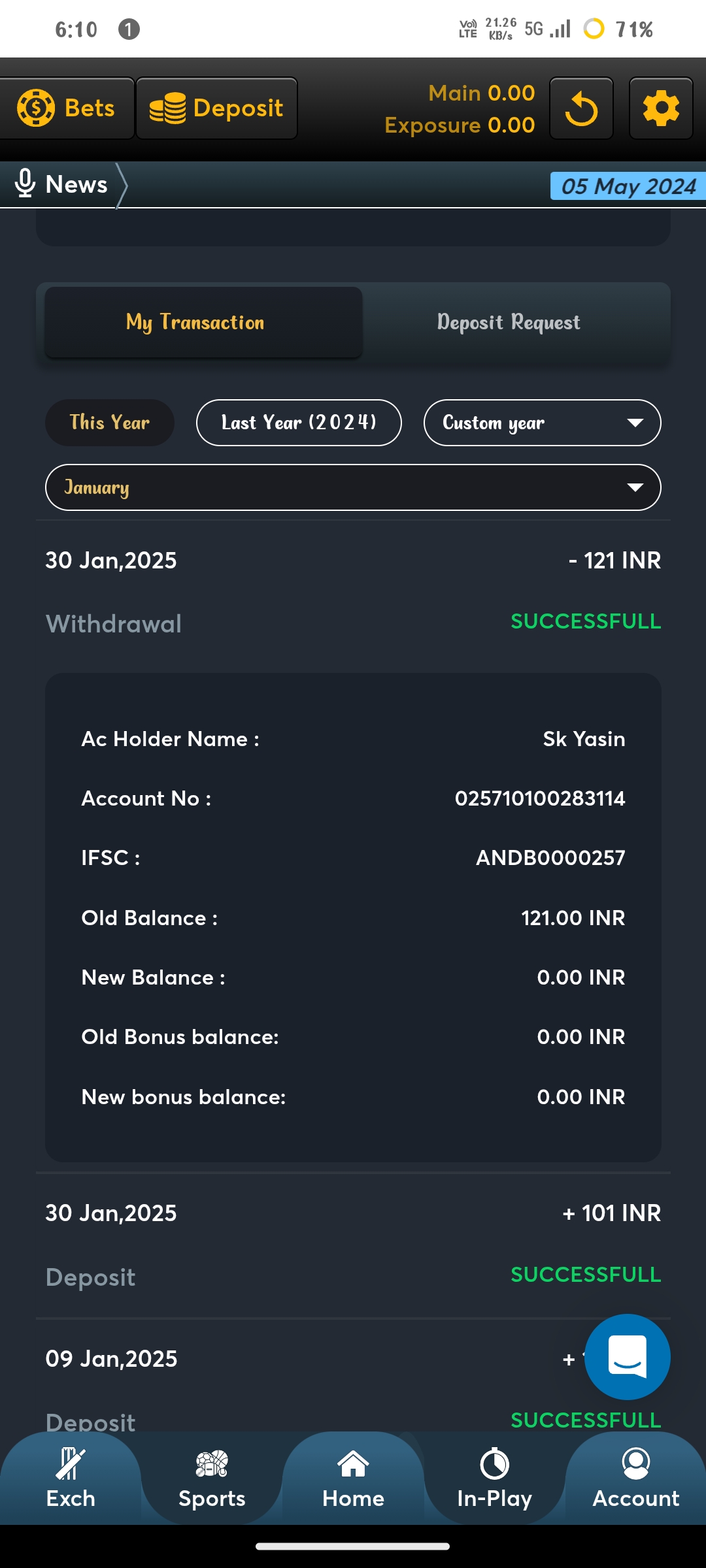706x1568 pixels.
Task: Open the live chat support bubble
Action: point(627,1356)
